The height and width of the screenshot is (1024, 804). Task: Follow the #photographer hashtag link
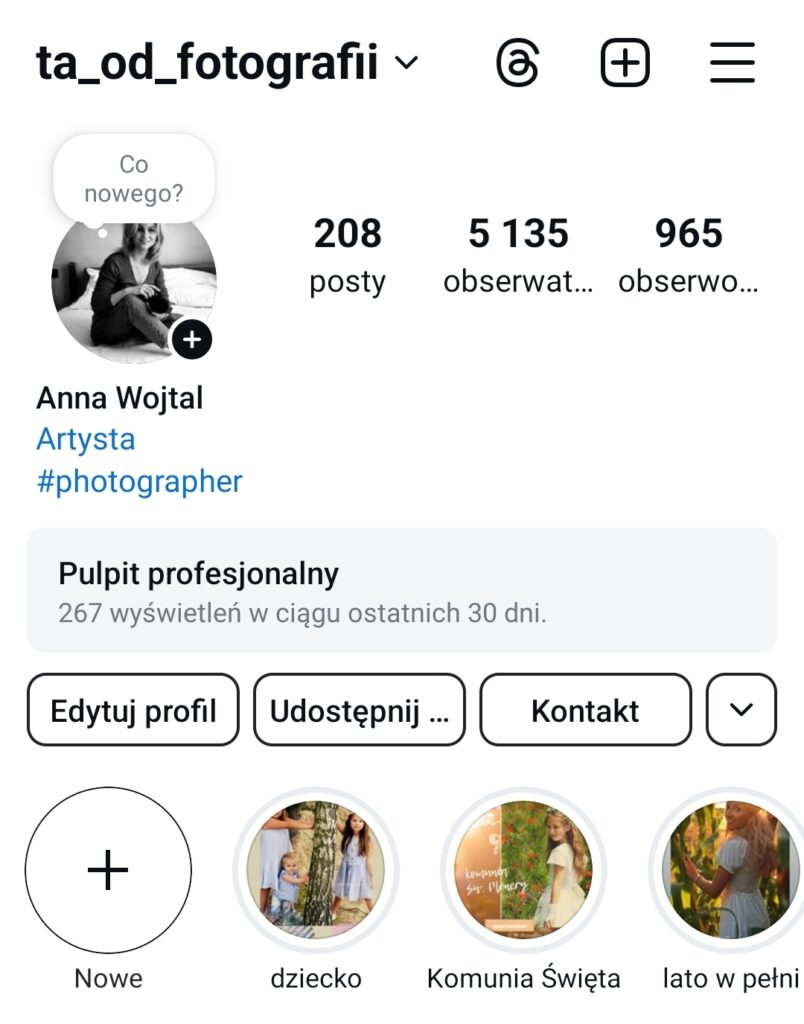(x=139, y=482)
